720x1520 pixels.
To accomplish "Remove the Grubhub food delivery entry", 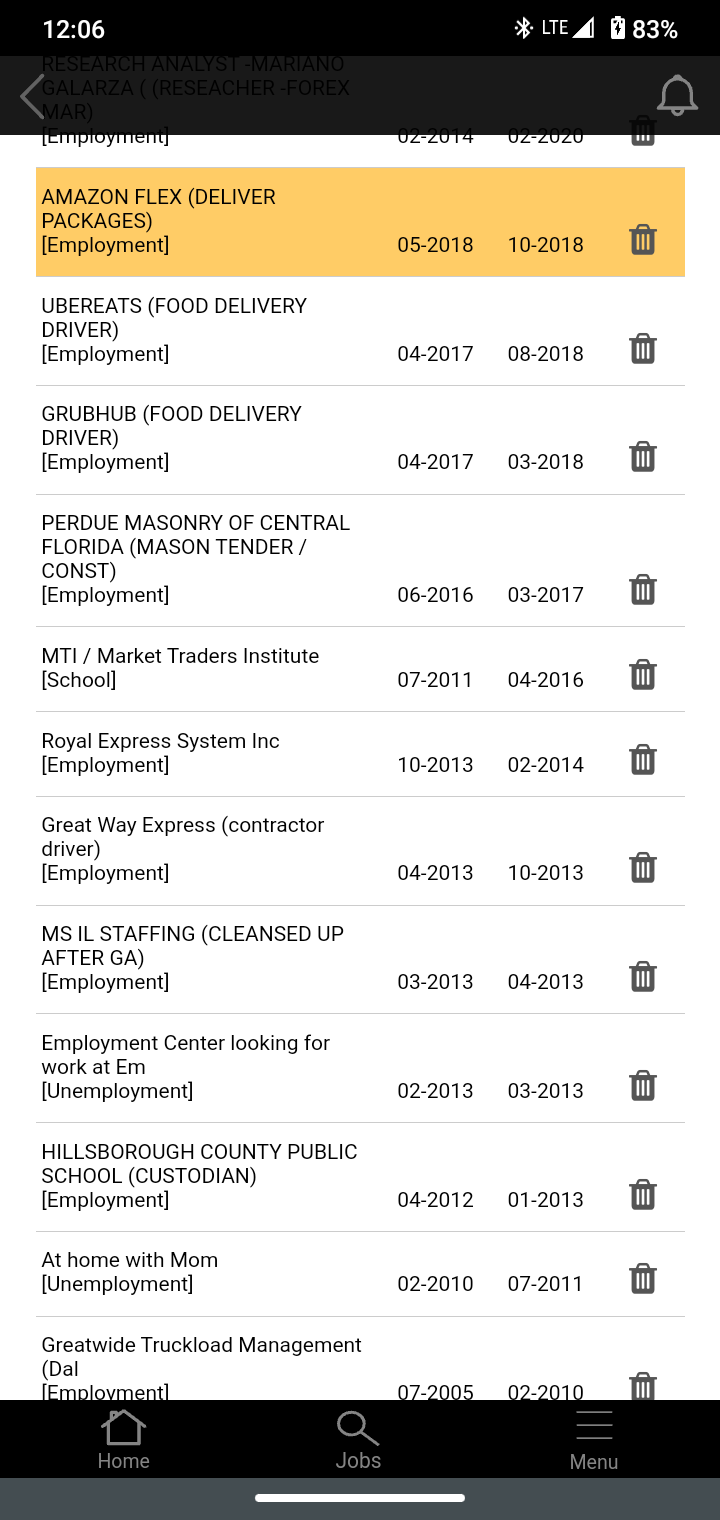I will (x=643, y=457).
